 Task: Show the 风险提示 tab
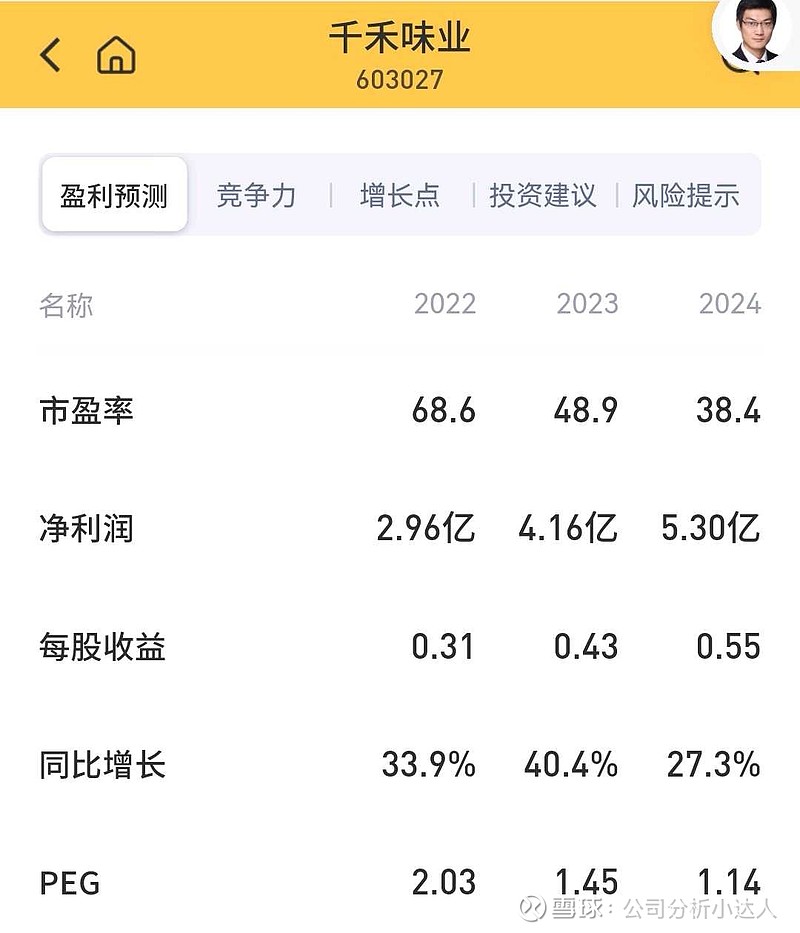(686, 195)
